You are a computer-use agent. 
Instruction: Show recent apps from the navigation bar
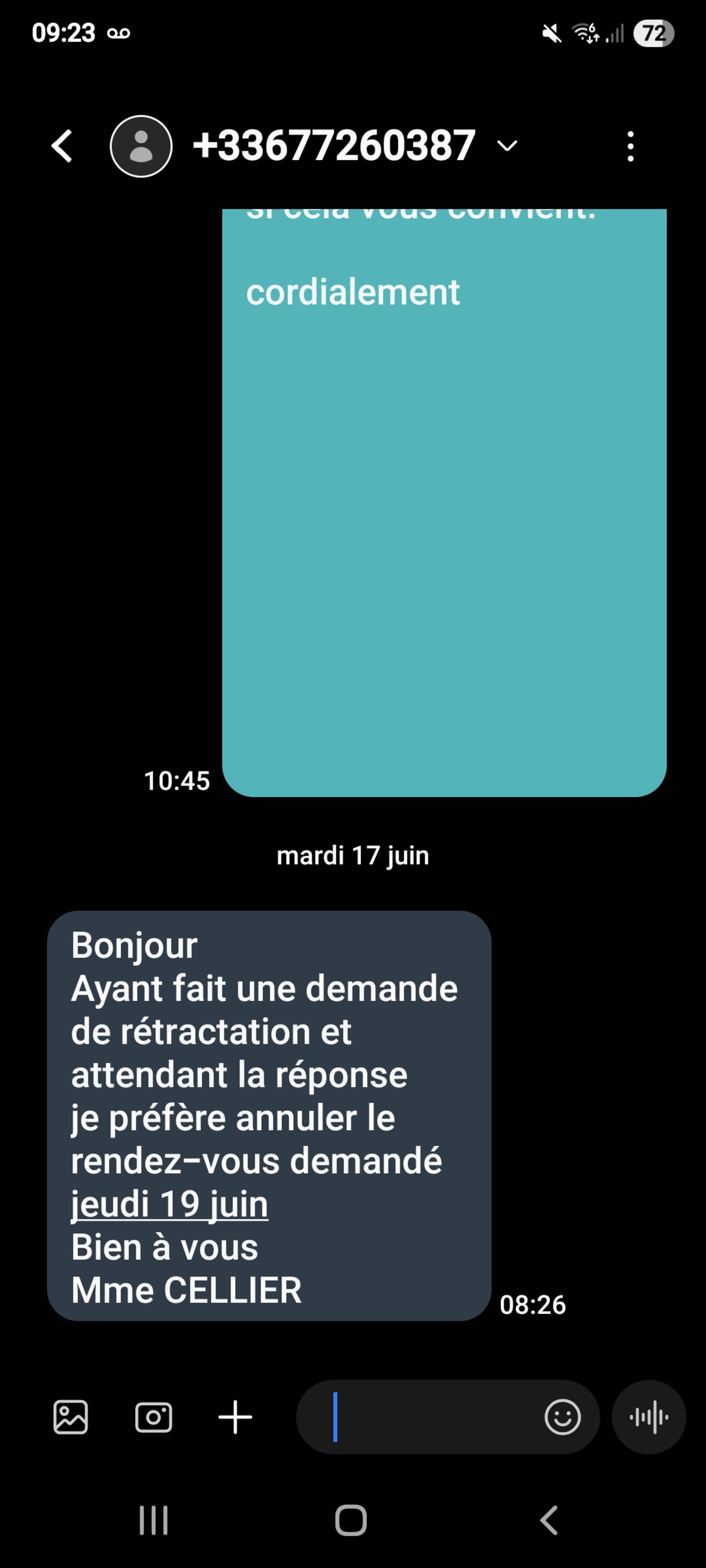tap(154, 1520)
